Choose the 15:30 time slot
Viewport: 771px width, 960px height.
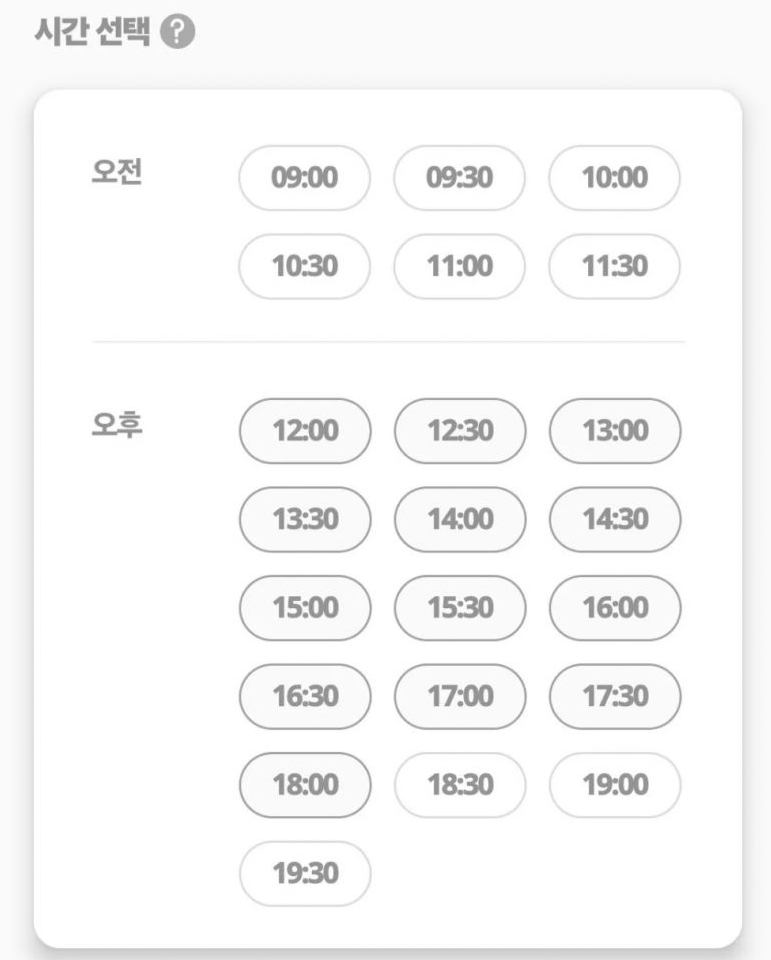[459, 608]
